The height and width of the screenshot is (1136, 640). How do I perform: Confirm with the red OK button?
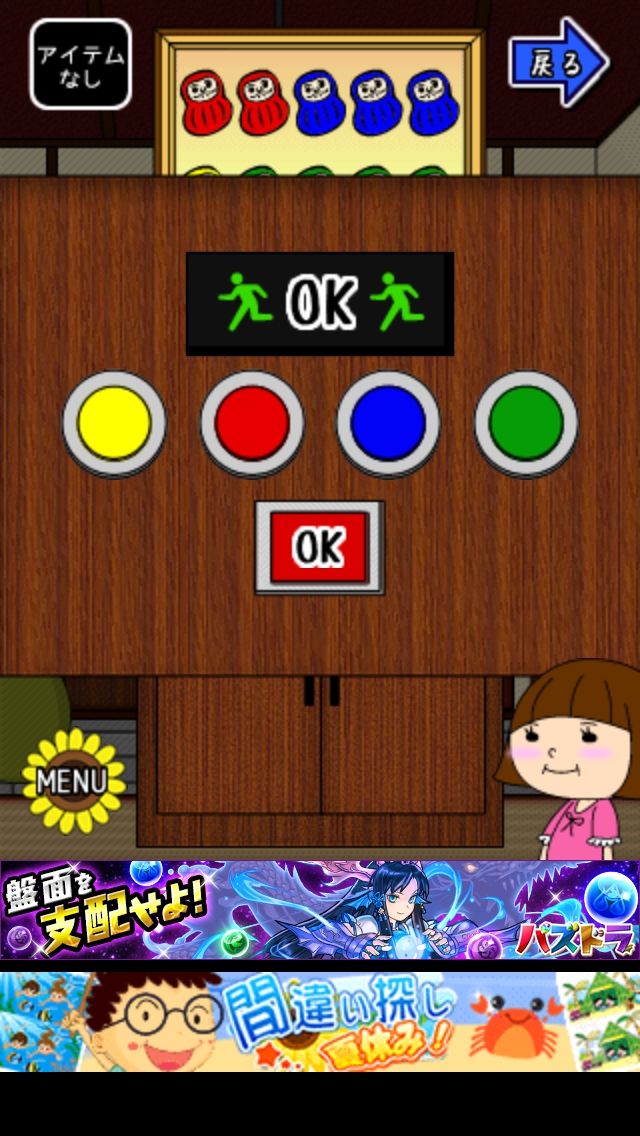coord(319,547)
